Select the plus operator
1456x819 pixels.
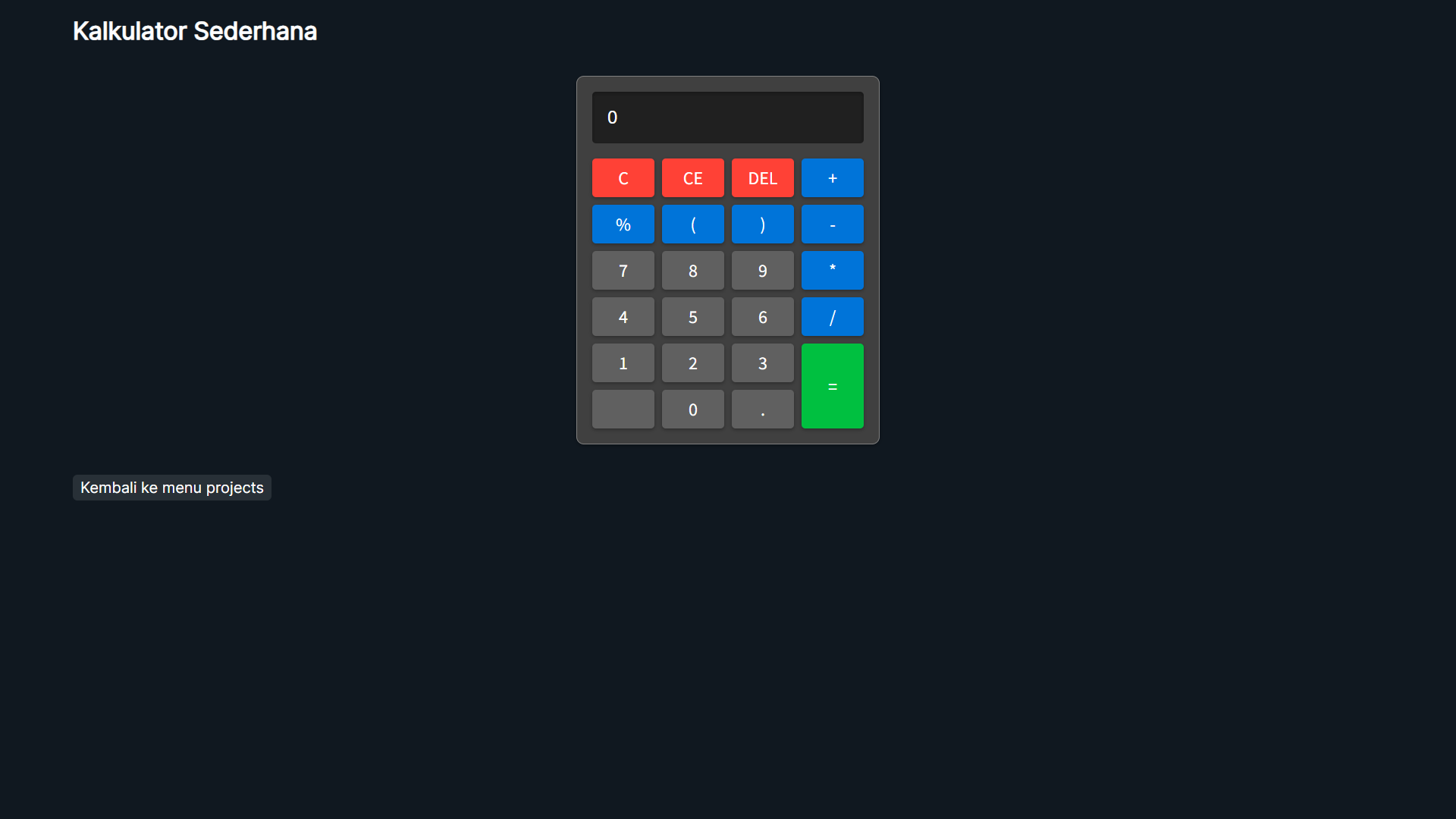tap(832, 178)
